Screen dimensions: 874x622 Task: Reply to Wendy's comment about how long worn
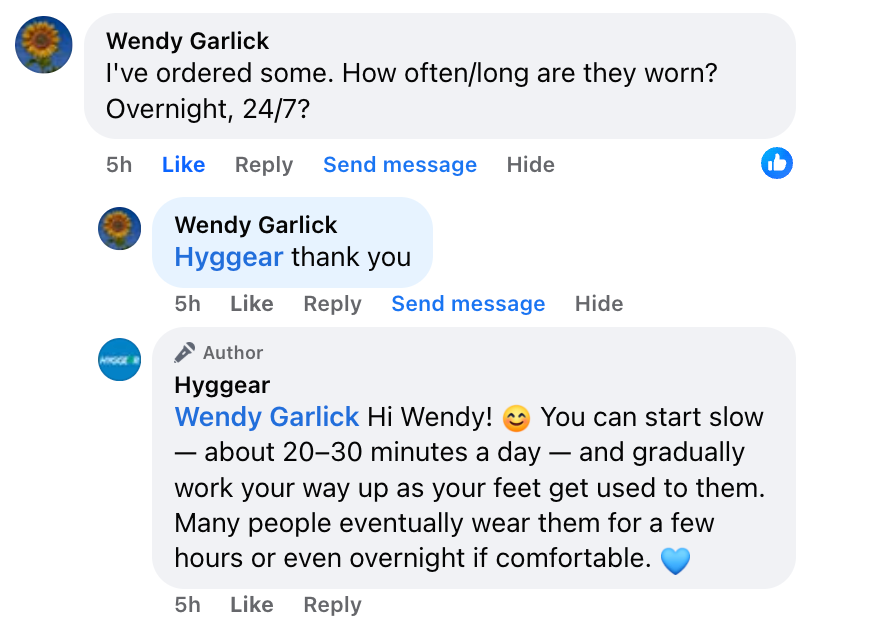click(x=263, y=165)
